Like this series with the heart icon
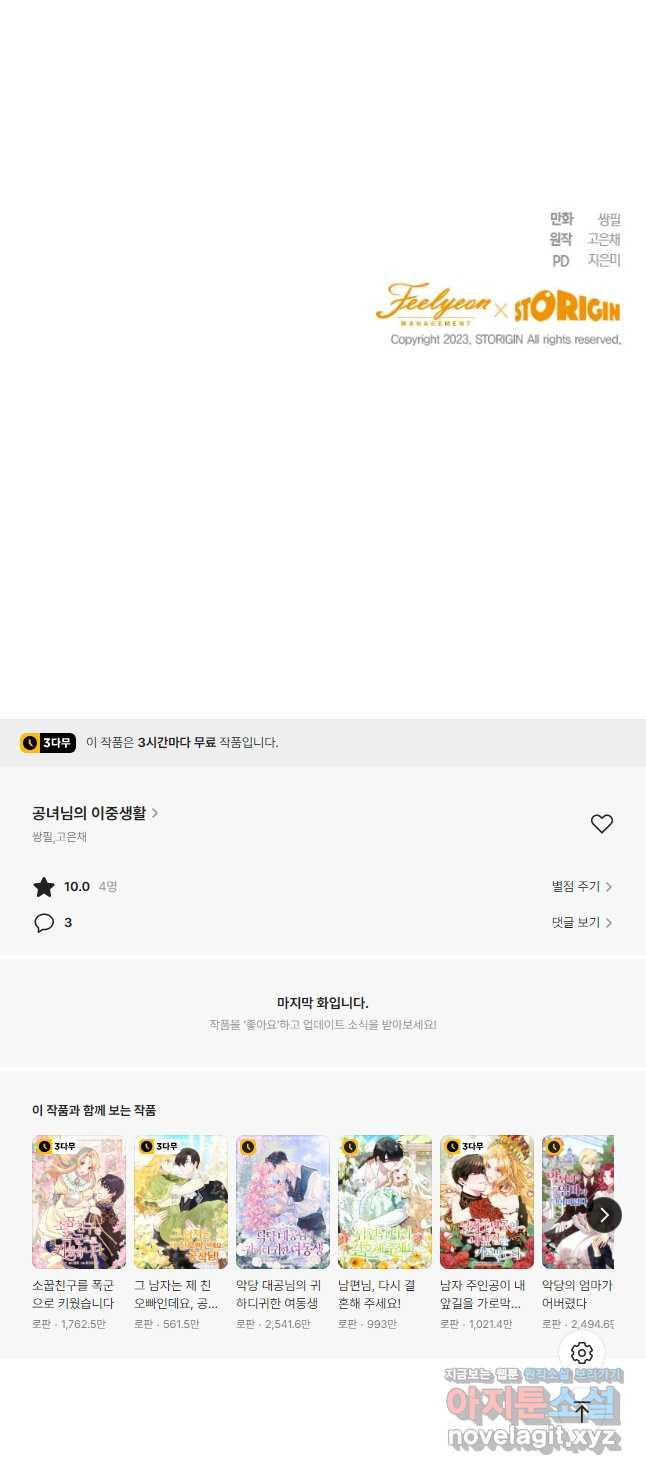The width and height of the screenshot is (646, 1475). coord(601,824)
